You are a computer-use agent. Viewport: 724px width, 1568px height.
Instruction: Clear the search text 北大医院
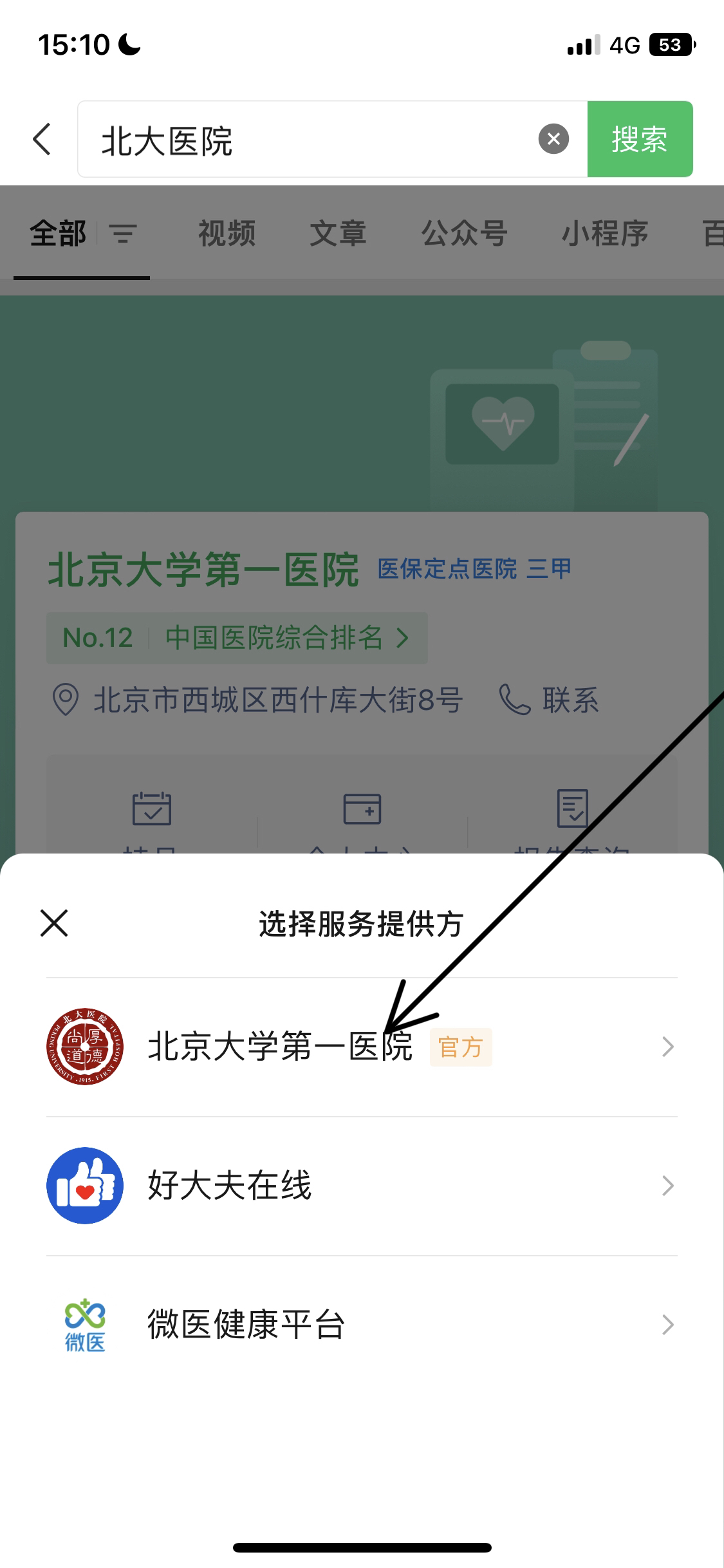coord(553,139)
